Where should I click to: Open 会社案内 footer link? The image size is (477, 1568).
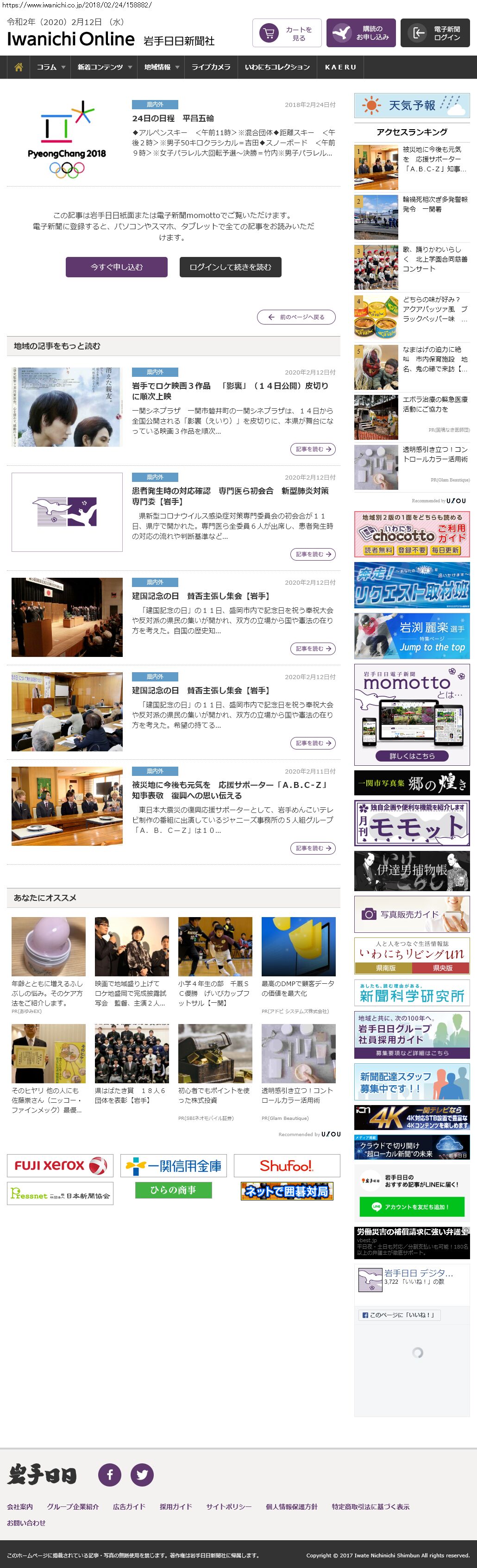pyautogui.click(x=20, y=1506)
